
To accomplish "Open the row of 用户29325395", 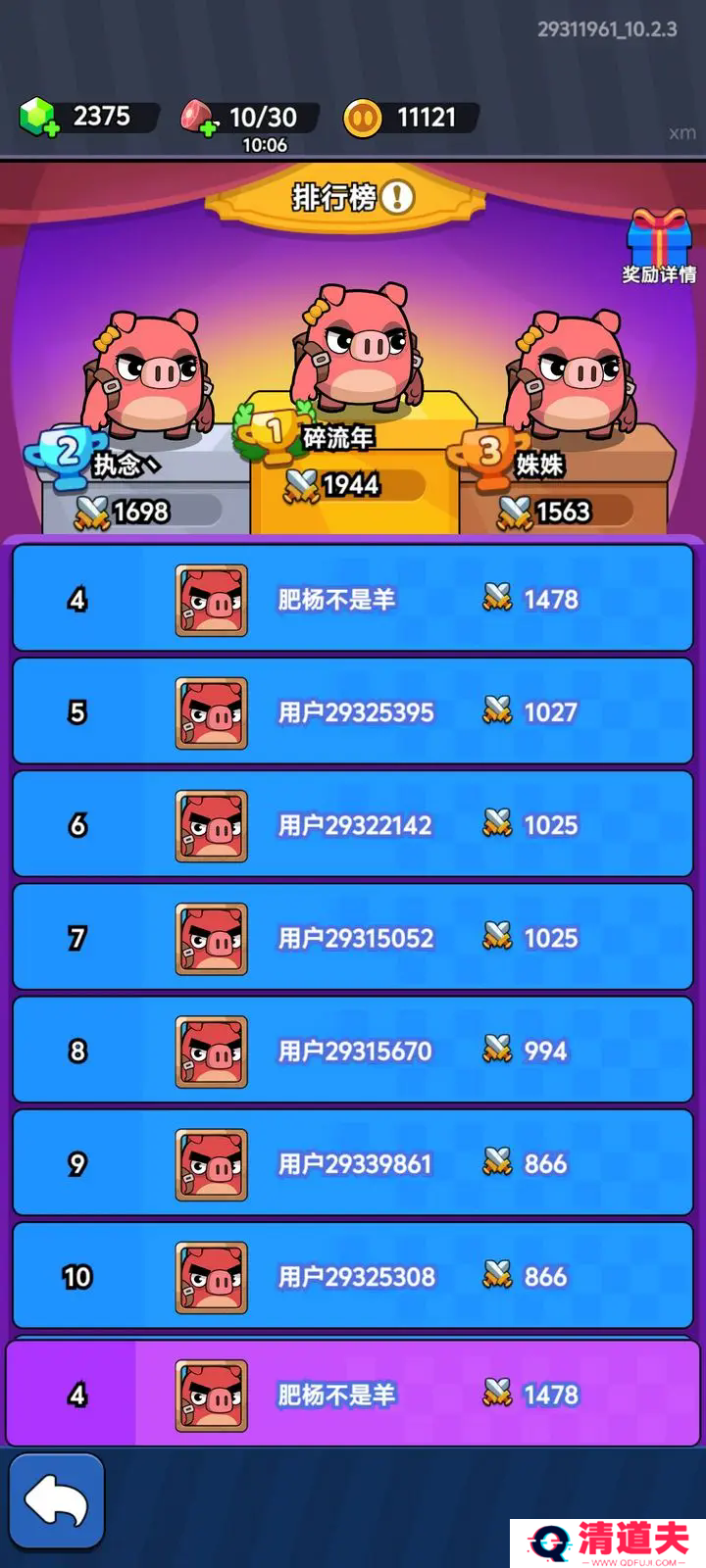I will (x=353, y=711).
